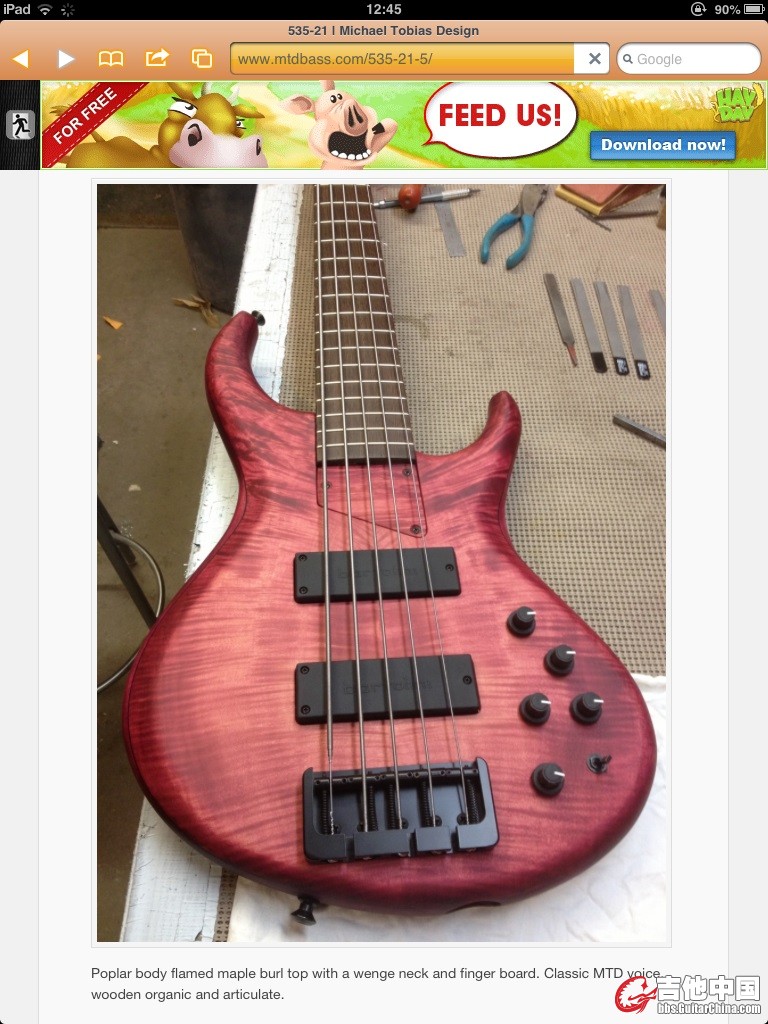Show open browser tabs
The image size is (768, 1024).
[202, 59]
